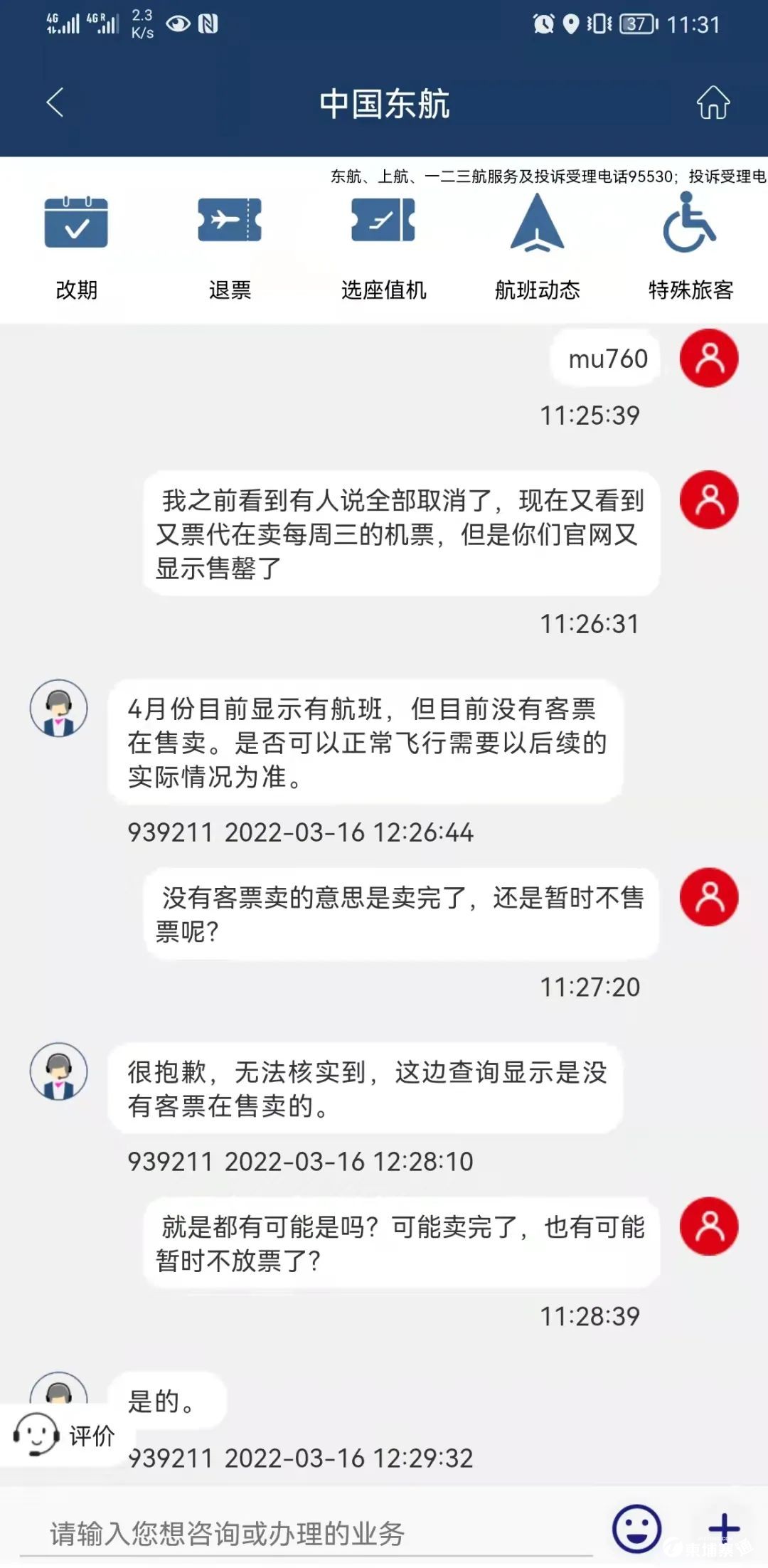Viewport: 768px width, 1568px height.
Task: Open 选座值机 seat selection and check-in
Action: tap(383, 245)
